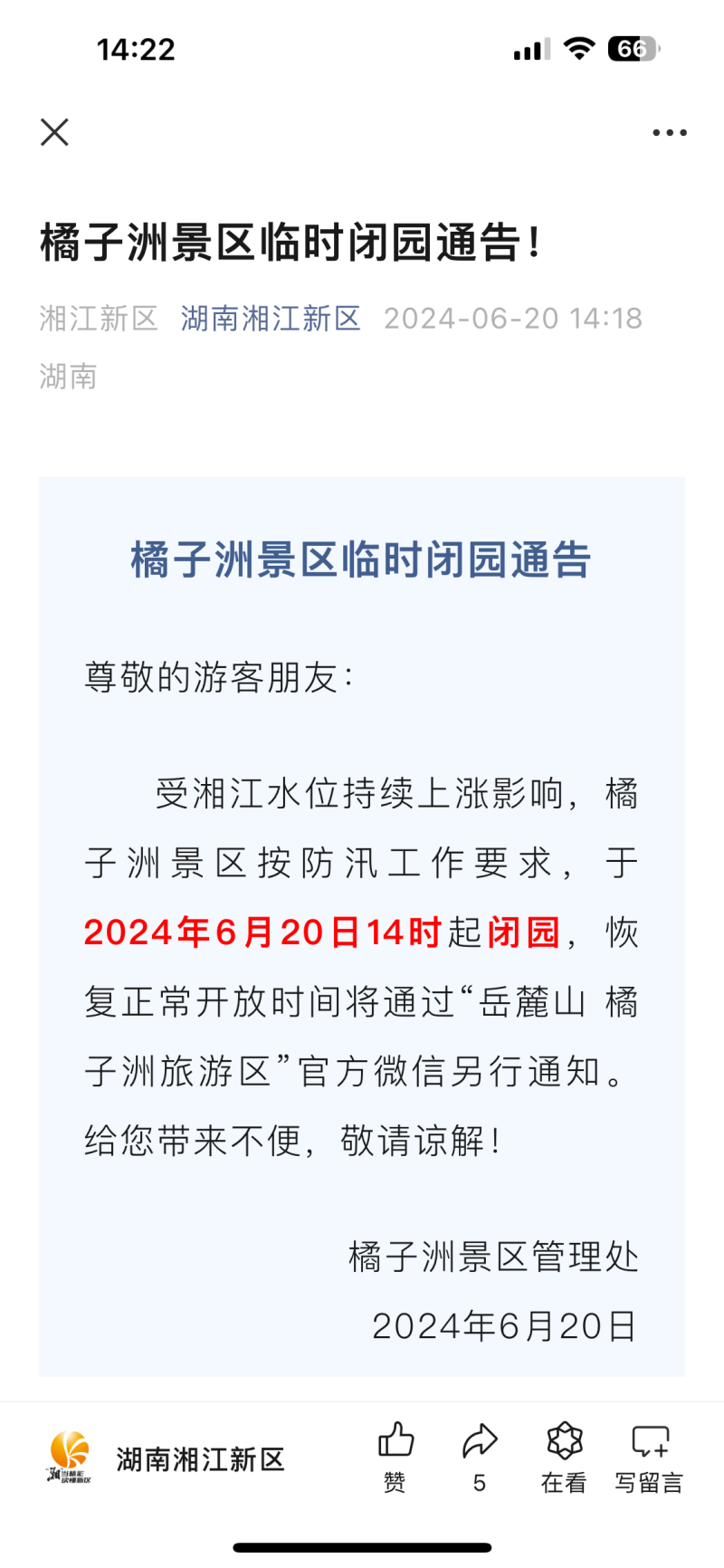This screenshot has width=724, height=1568.
Task: Write a comment via 写留言
Action: [x=649, y=1456]
